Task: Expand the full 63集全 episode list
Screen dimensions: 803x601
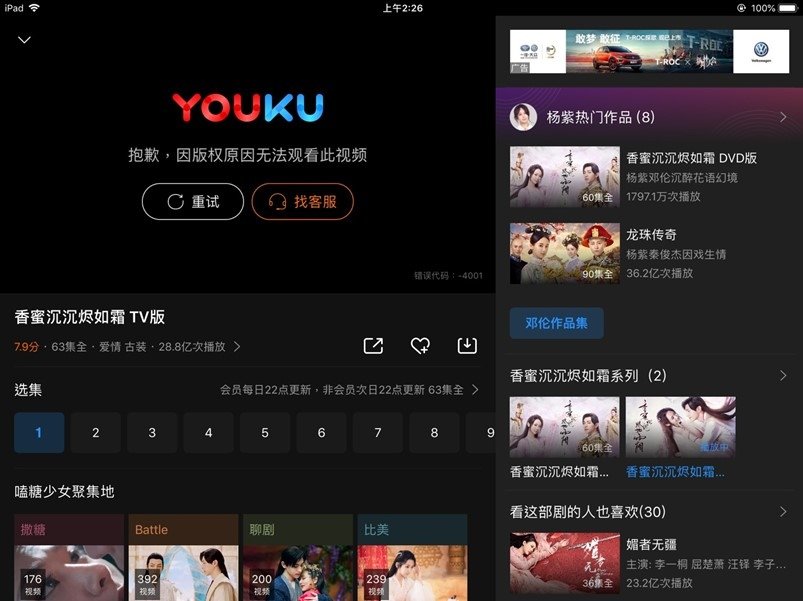Action: pyautogui.click(x=475, y=390)
